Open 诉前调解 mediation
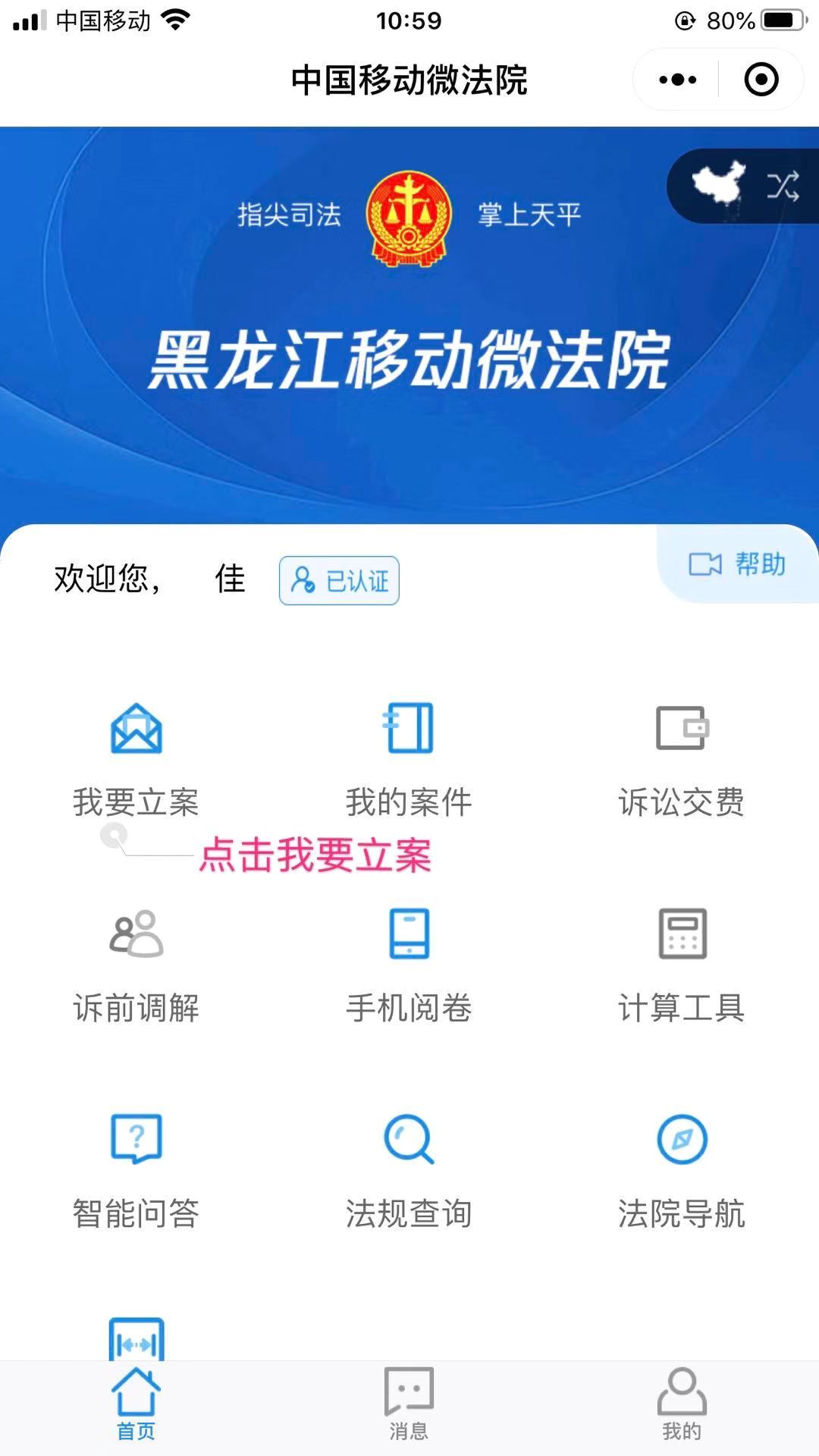This screenshot has height=1456, width=819. click(136, 965)
